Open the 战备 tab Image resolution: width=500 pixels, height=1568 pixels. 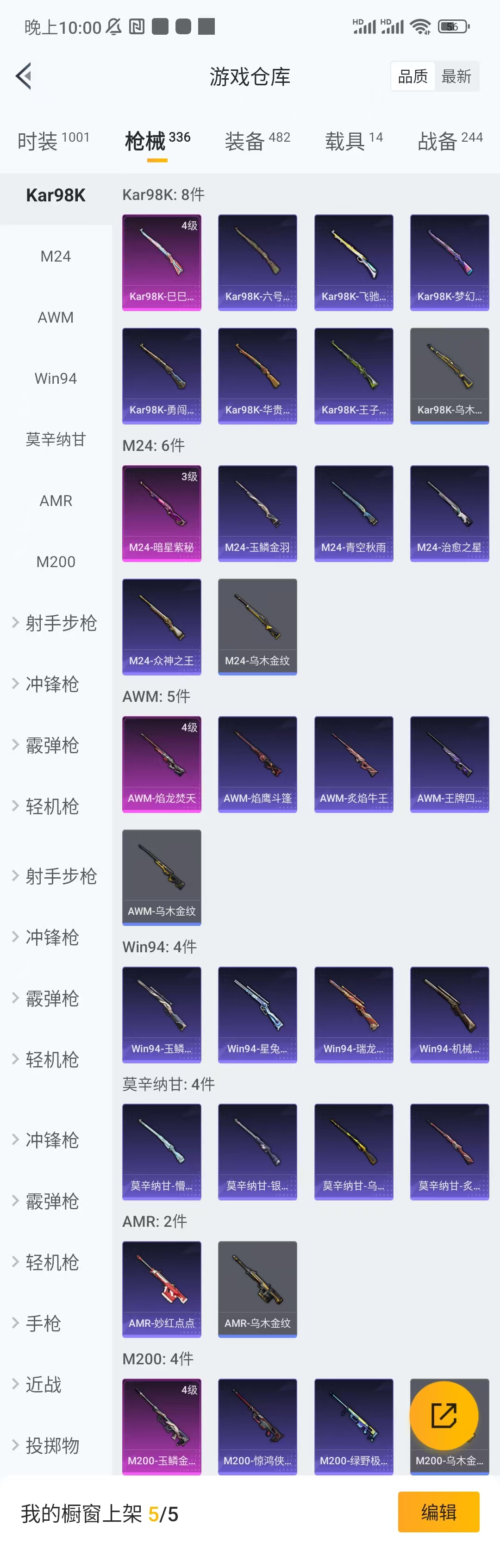pos(450,141)
